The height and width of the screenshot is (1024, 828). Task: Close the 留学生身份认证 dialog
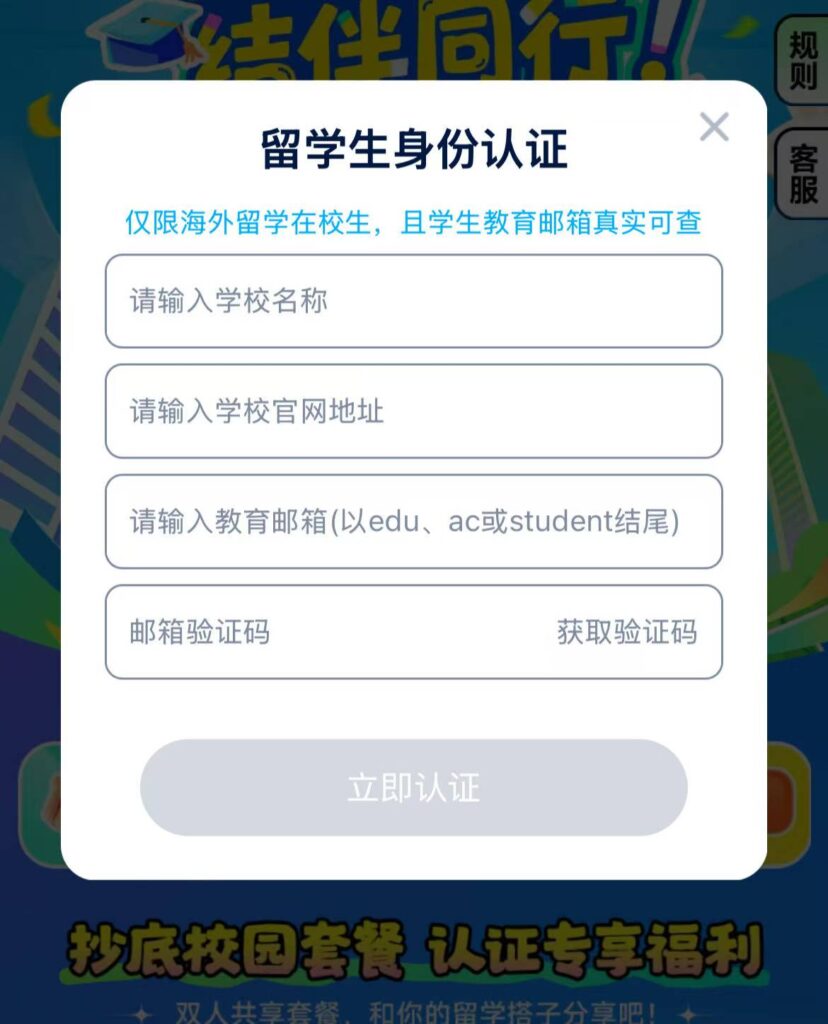pyautogui.click(x=713, y=127)
